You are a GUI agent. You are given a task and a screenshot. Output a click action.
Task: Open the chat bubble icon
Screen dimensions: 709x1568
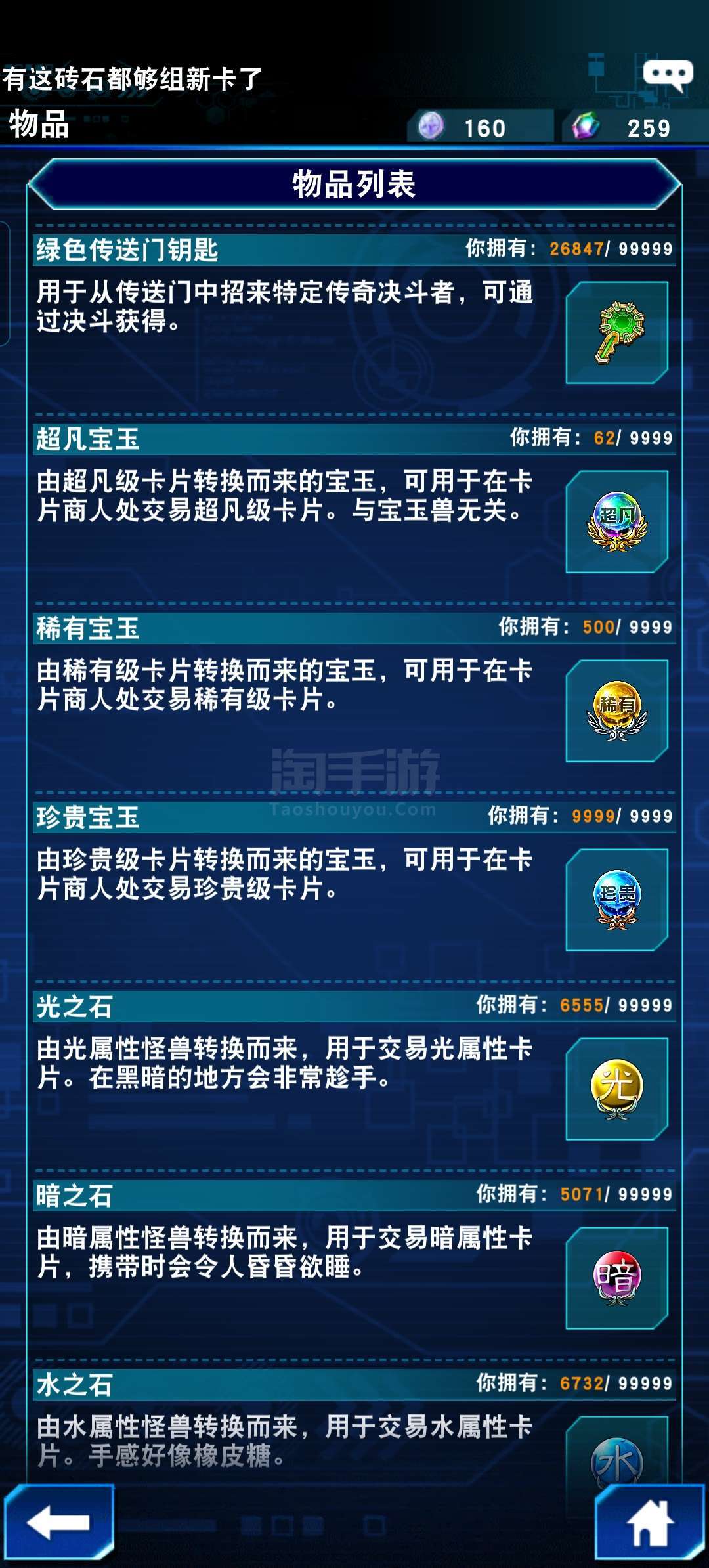(x=668, y=75)
